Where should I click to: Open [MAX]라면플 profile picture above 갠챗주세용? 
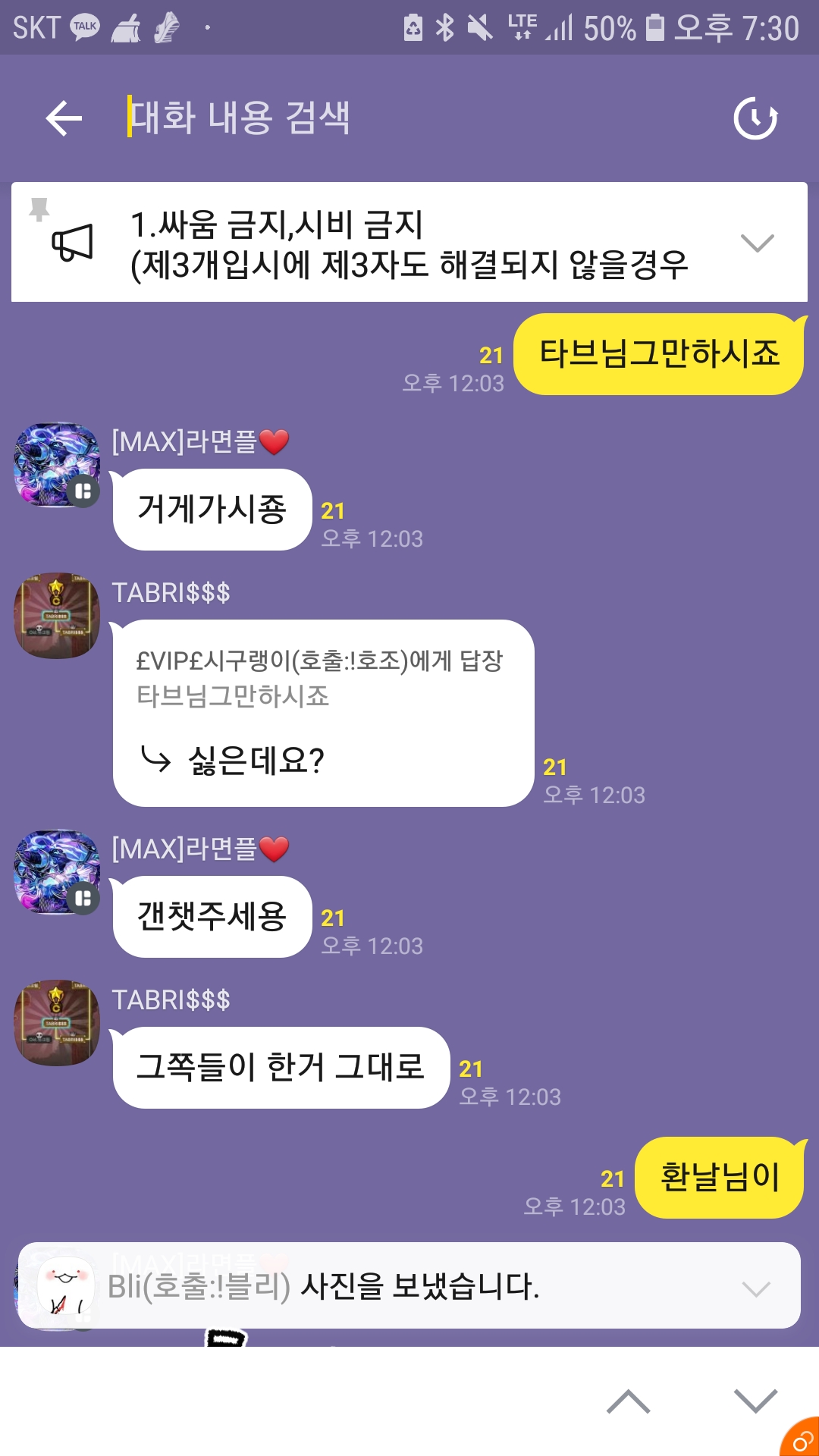click(57, 872)
